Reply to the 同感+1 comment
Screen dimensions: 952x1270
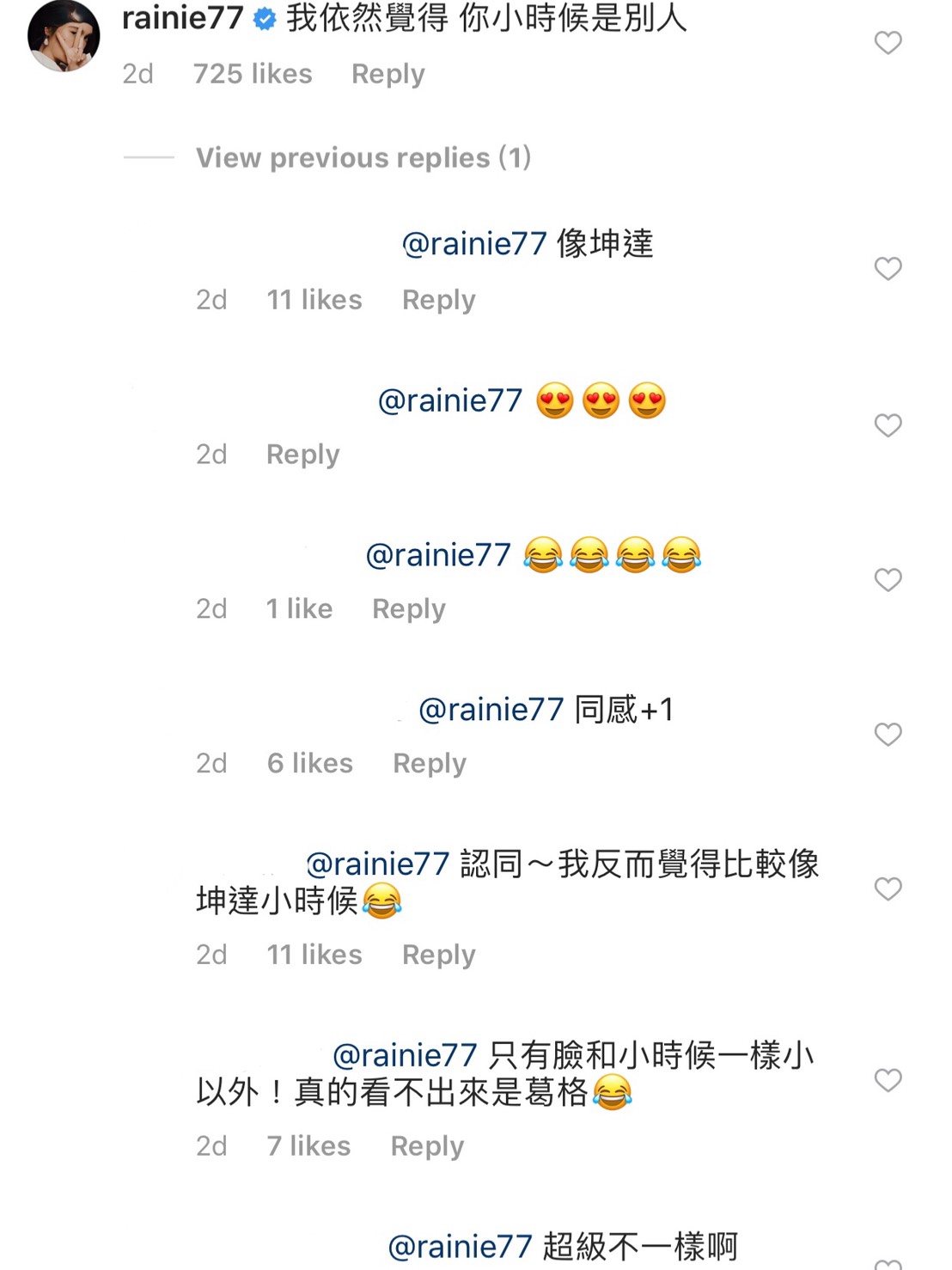point(429,763)
